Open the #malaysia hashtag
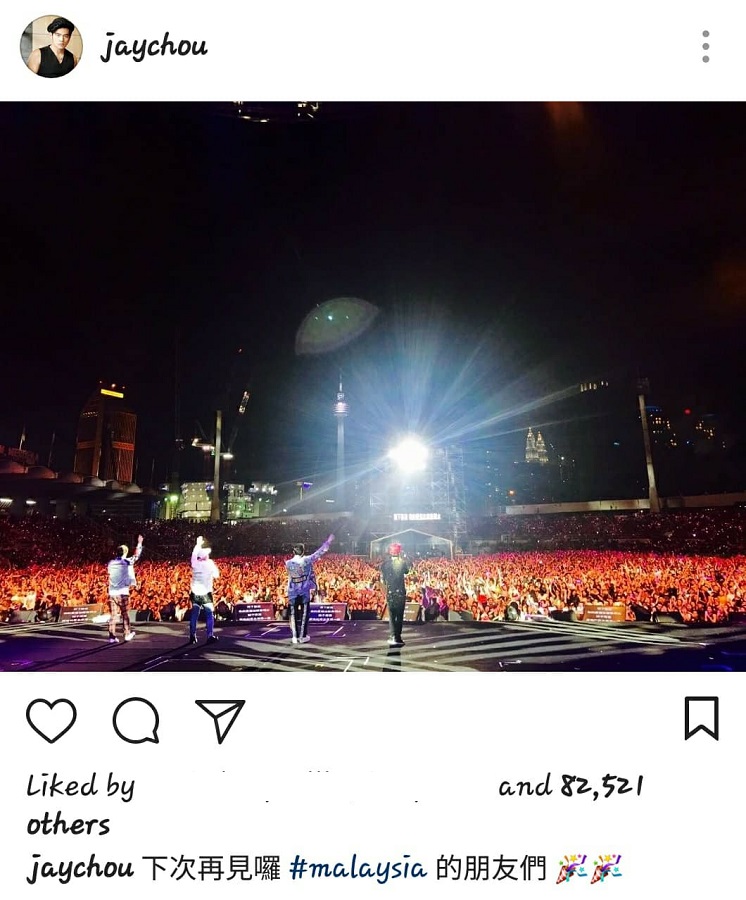Screen dimensions: 746x900 click(357, 868)
